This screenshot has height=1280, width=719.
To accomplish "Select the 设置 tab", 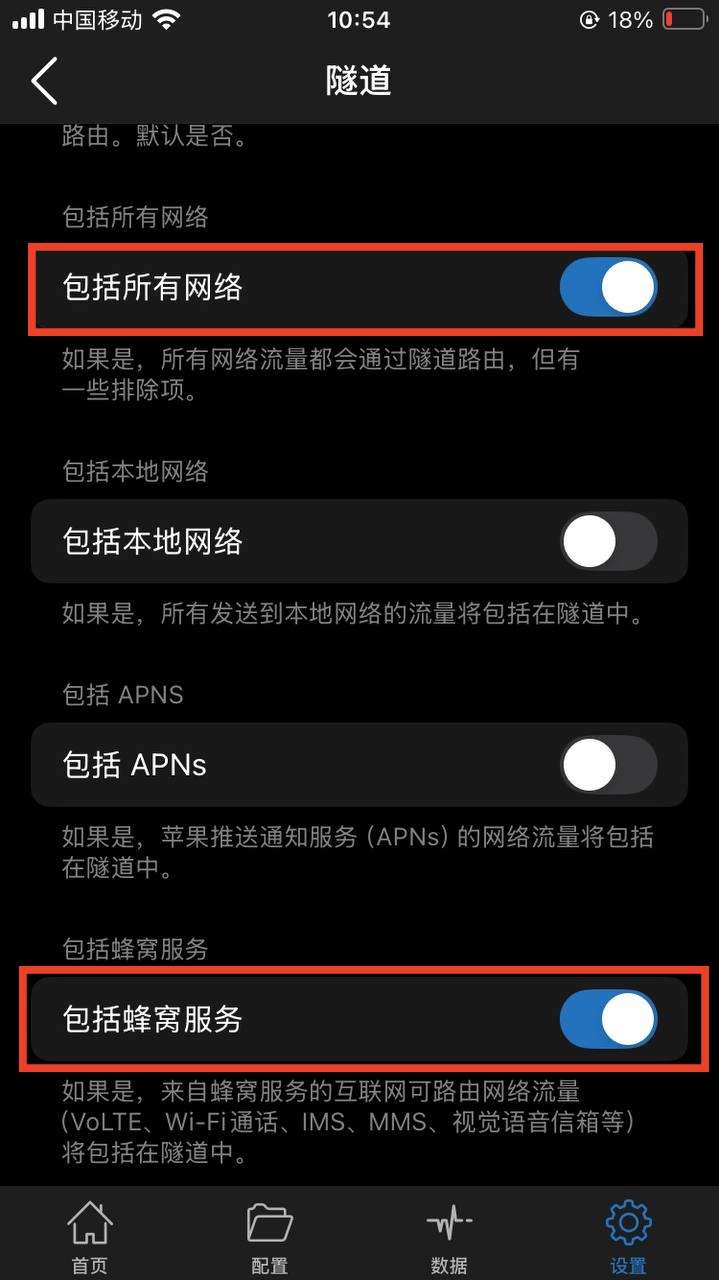I will pyautogui.click(x=628, y=1236).
